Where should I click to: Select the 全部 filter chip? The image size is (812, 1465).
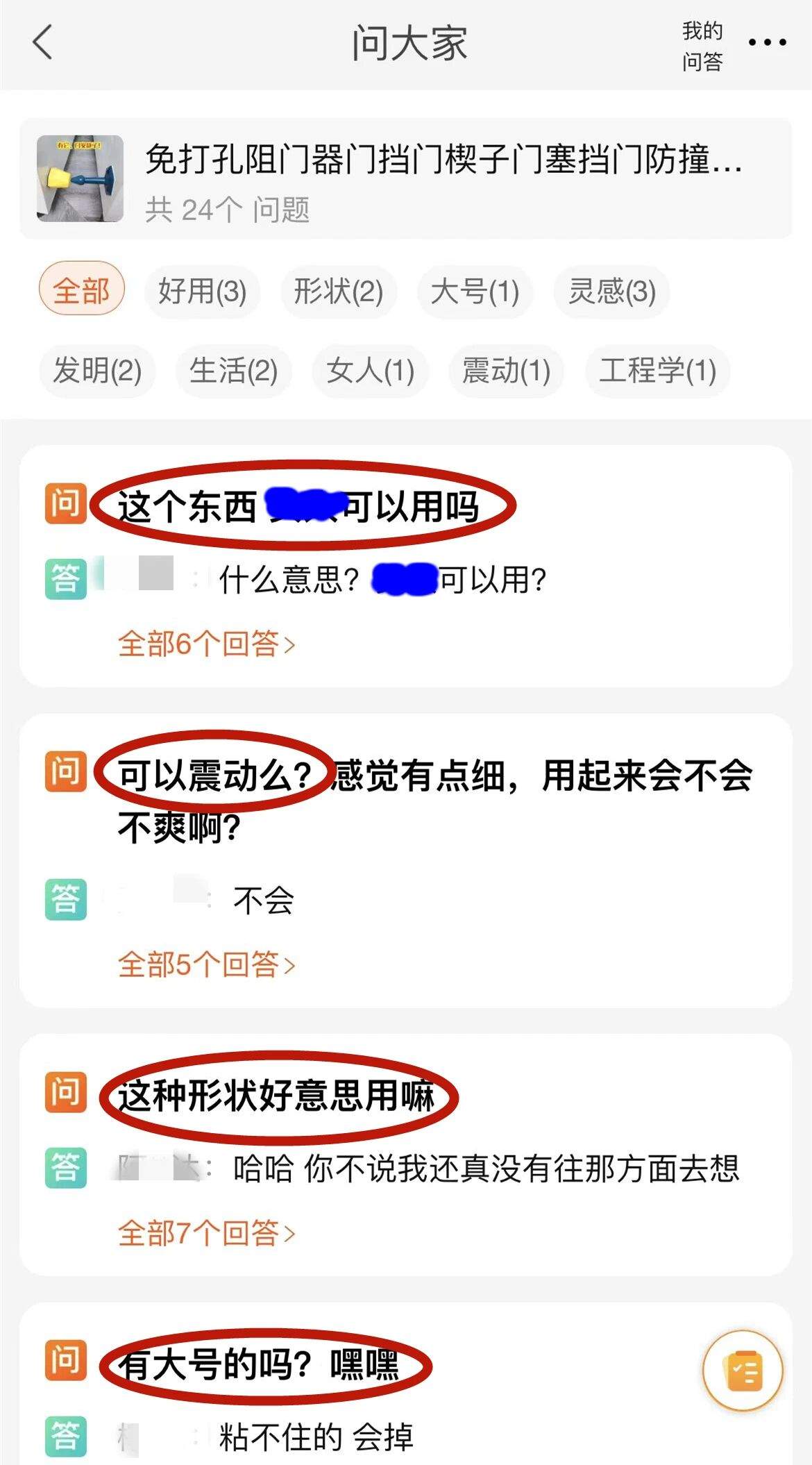coord(81,290)
